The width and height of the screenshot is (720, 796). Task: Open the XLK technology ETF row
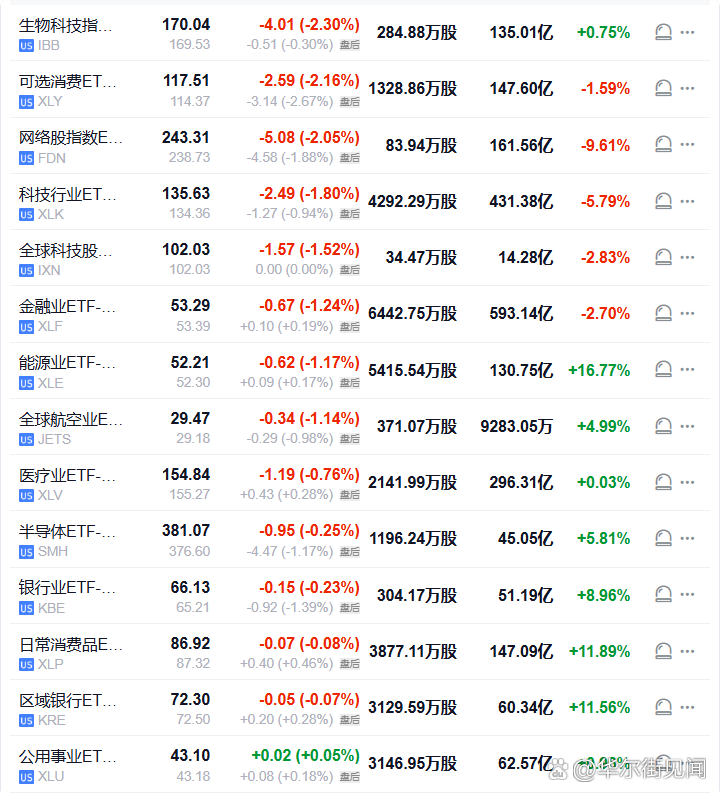click(x=66, y=194)
